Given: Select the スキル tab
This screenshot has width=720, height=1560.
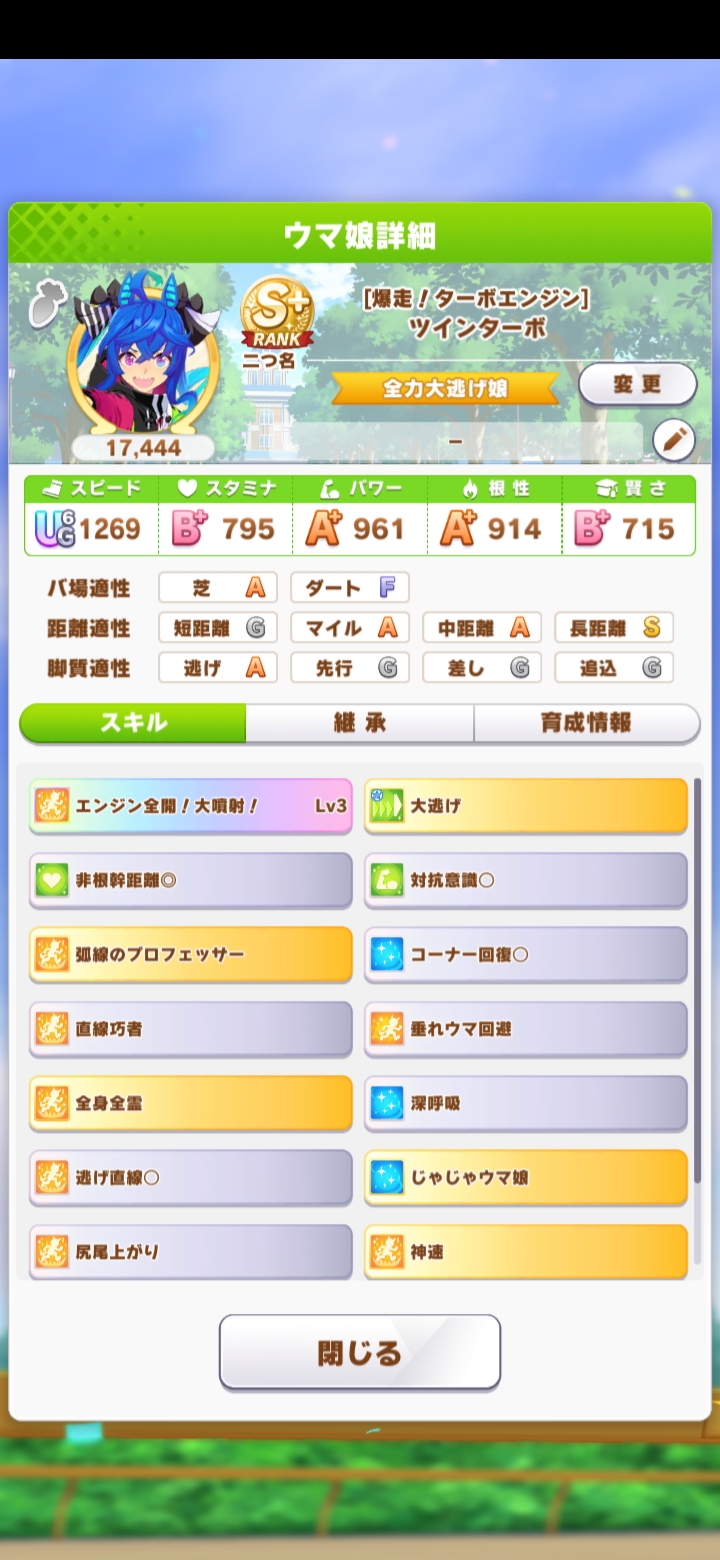Looking at the screenshot, I should (x=133, y=723).
